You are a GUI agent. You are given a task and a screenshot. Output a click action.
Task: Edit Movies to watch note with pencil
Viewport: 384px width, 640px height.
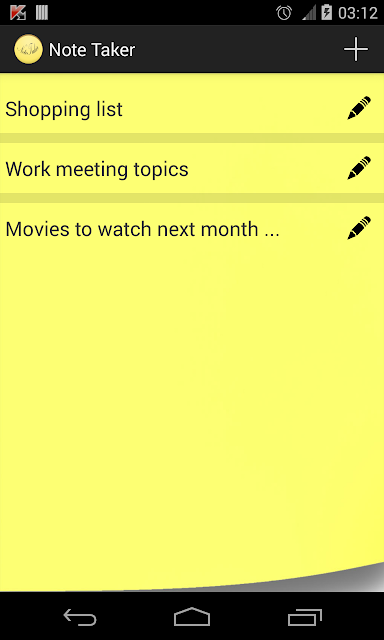(x=359, y=228)
